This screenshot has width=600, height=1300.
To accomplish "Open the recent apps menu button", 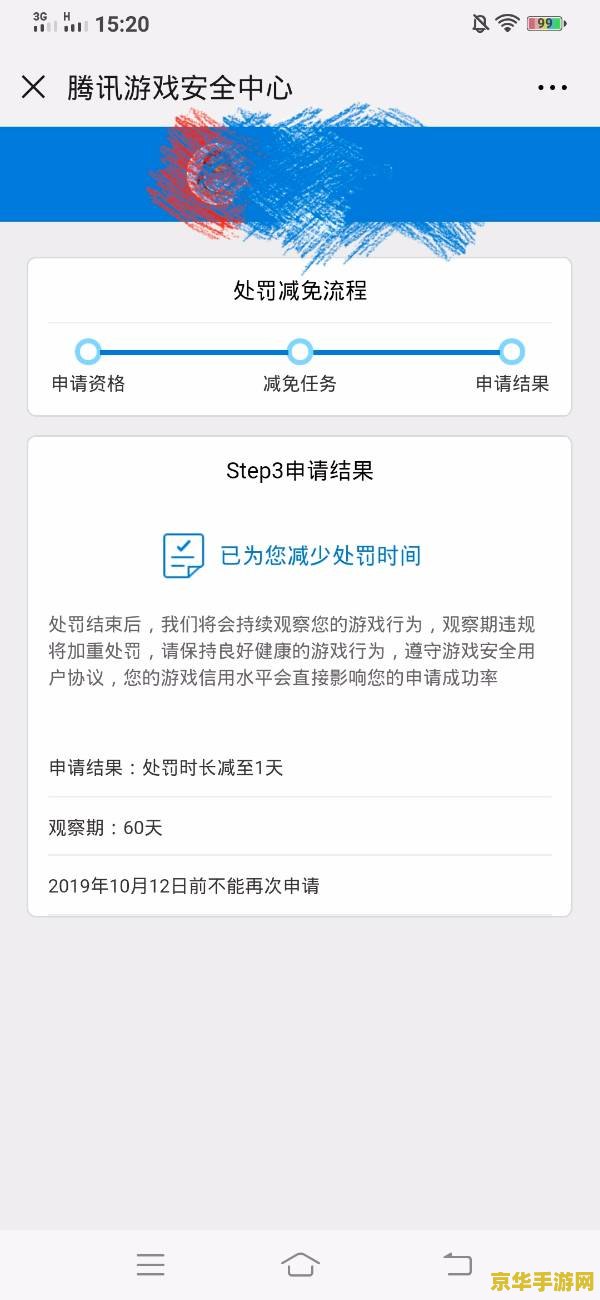I will (151, 1264).
